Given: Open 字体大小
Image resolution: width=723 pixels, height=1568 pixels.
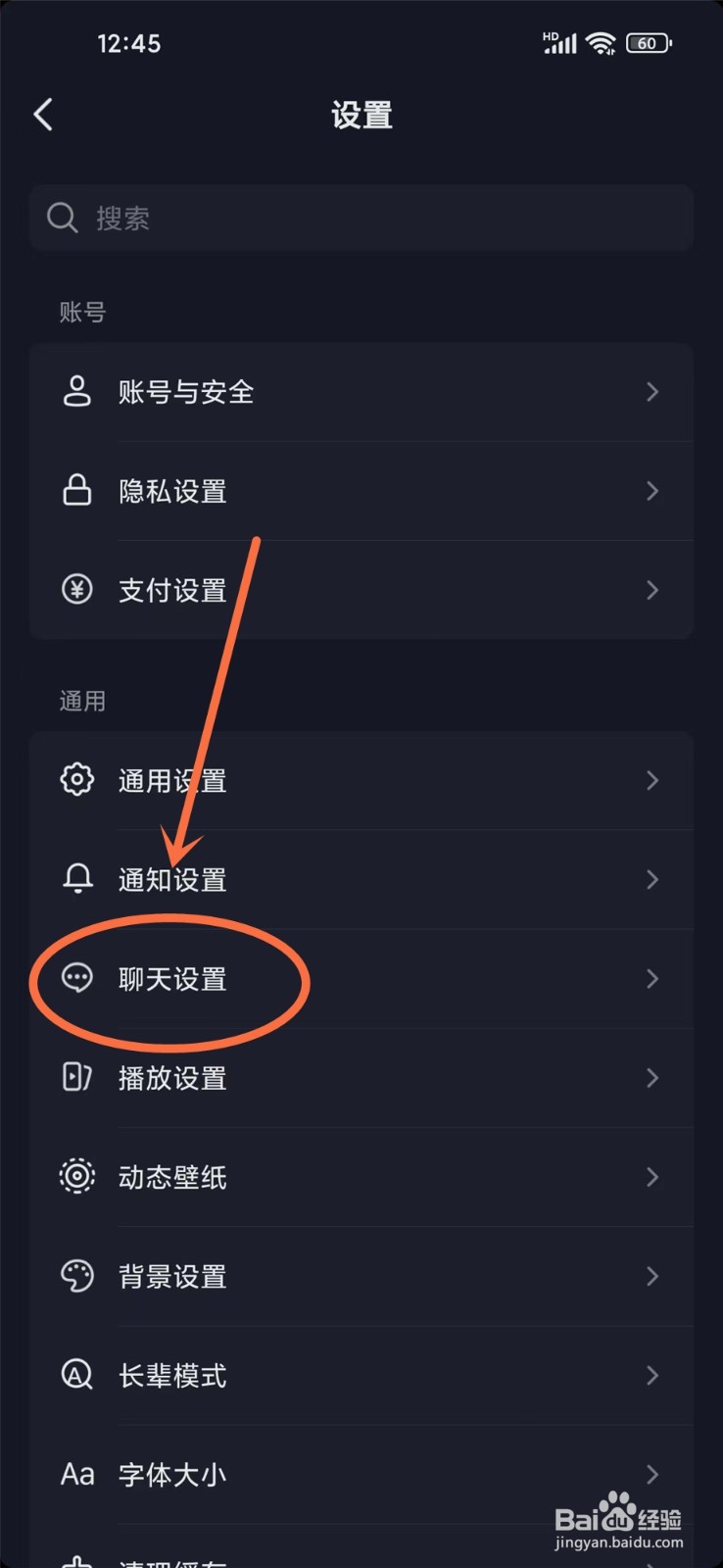Looking at the screenshot, I should (x=361, y=1474).
